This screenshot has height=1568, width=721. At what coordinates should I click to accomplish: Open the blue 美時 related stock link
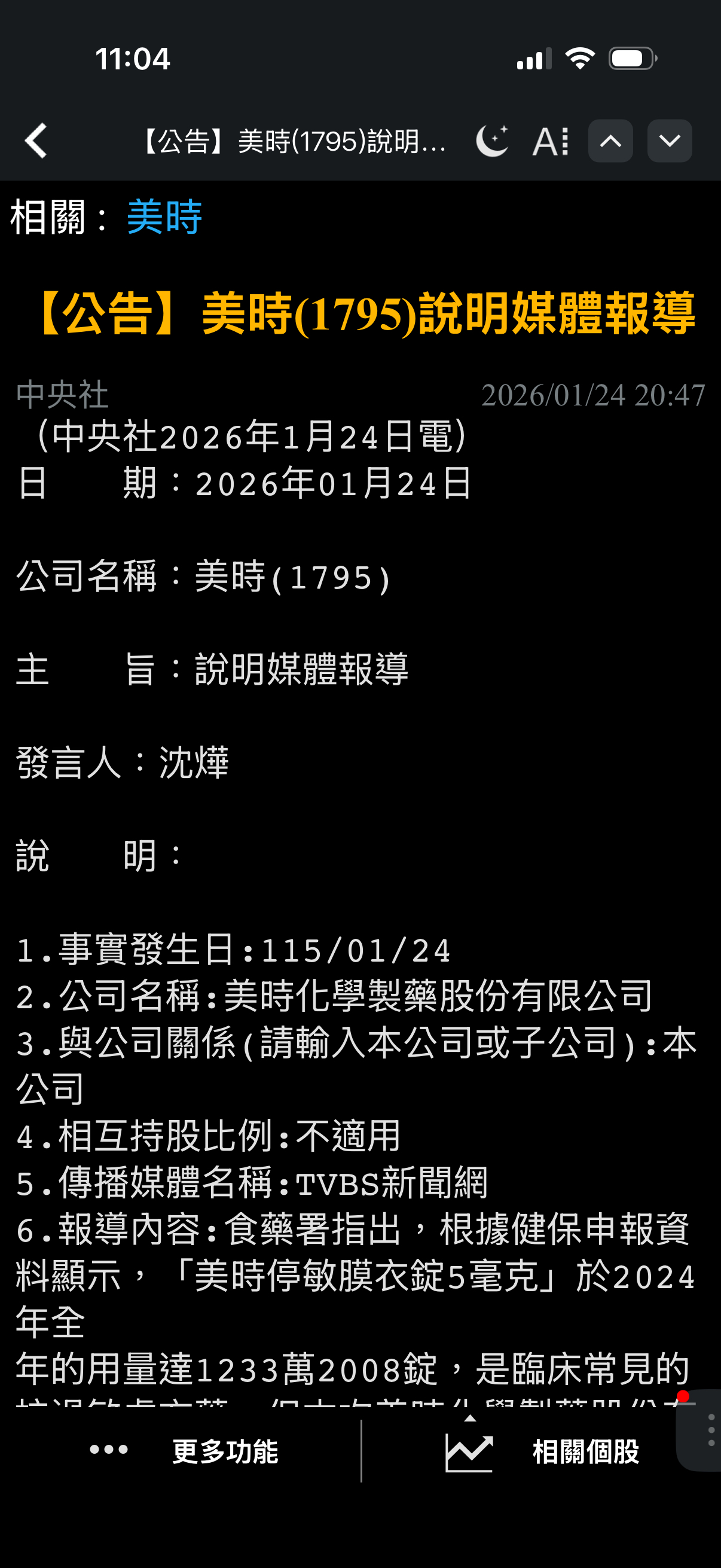click(163, 217)
